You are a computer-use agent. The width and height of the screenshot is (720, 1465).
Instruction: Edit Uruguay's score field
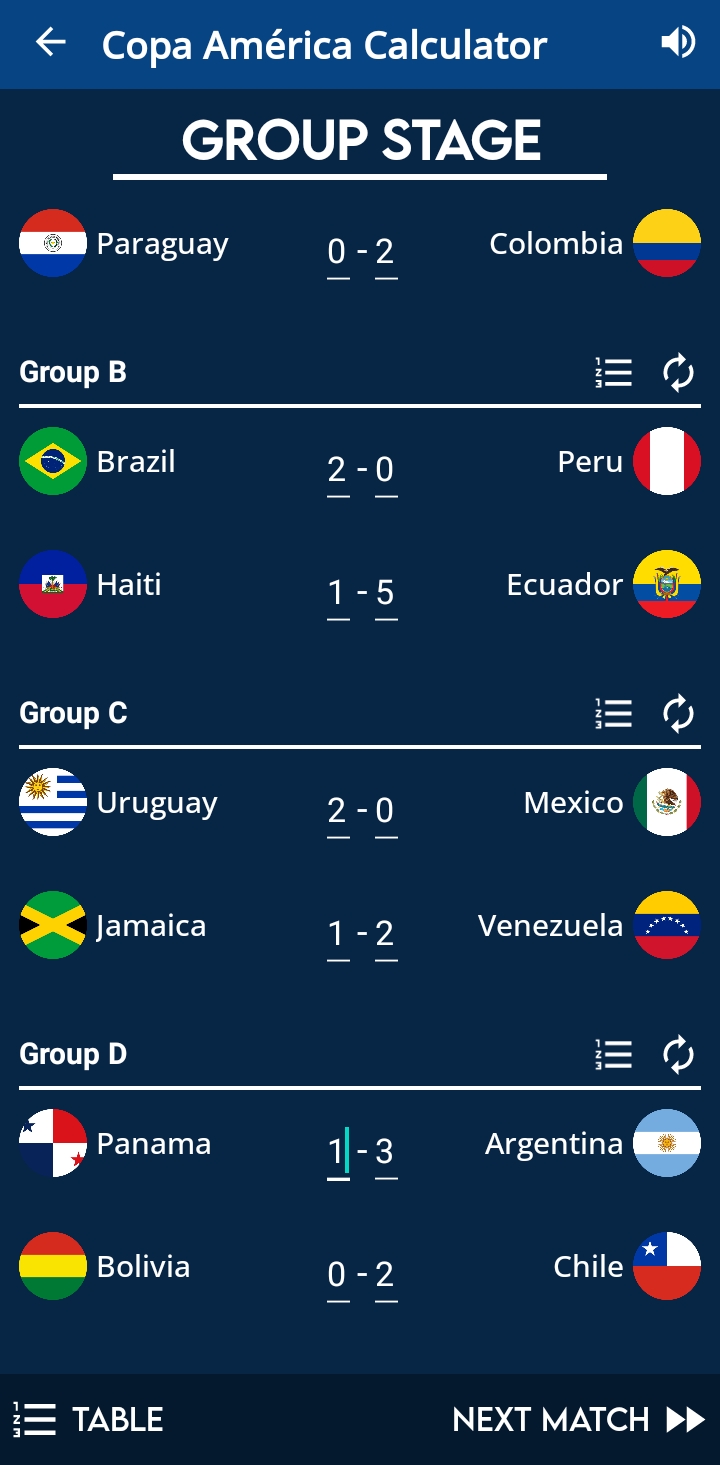(x=338, y=811)
